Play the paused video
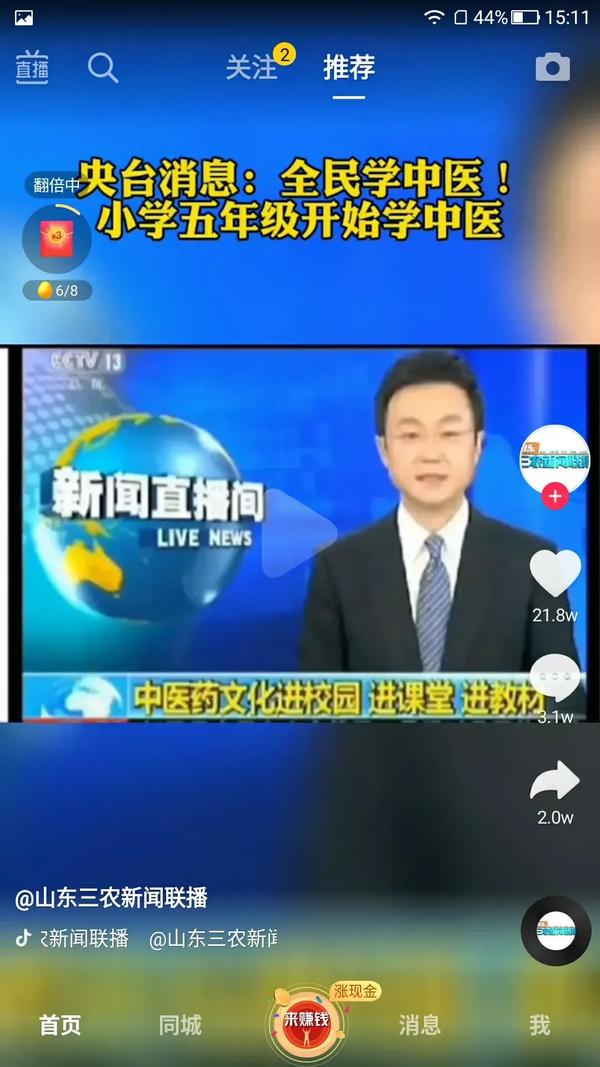This screenshot has height=1067, width=600. (299, 533)
